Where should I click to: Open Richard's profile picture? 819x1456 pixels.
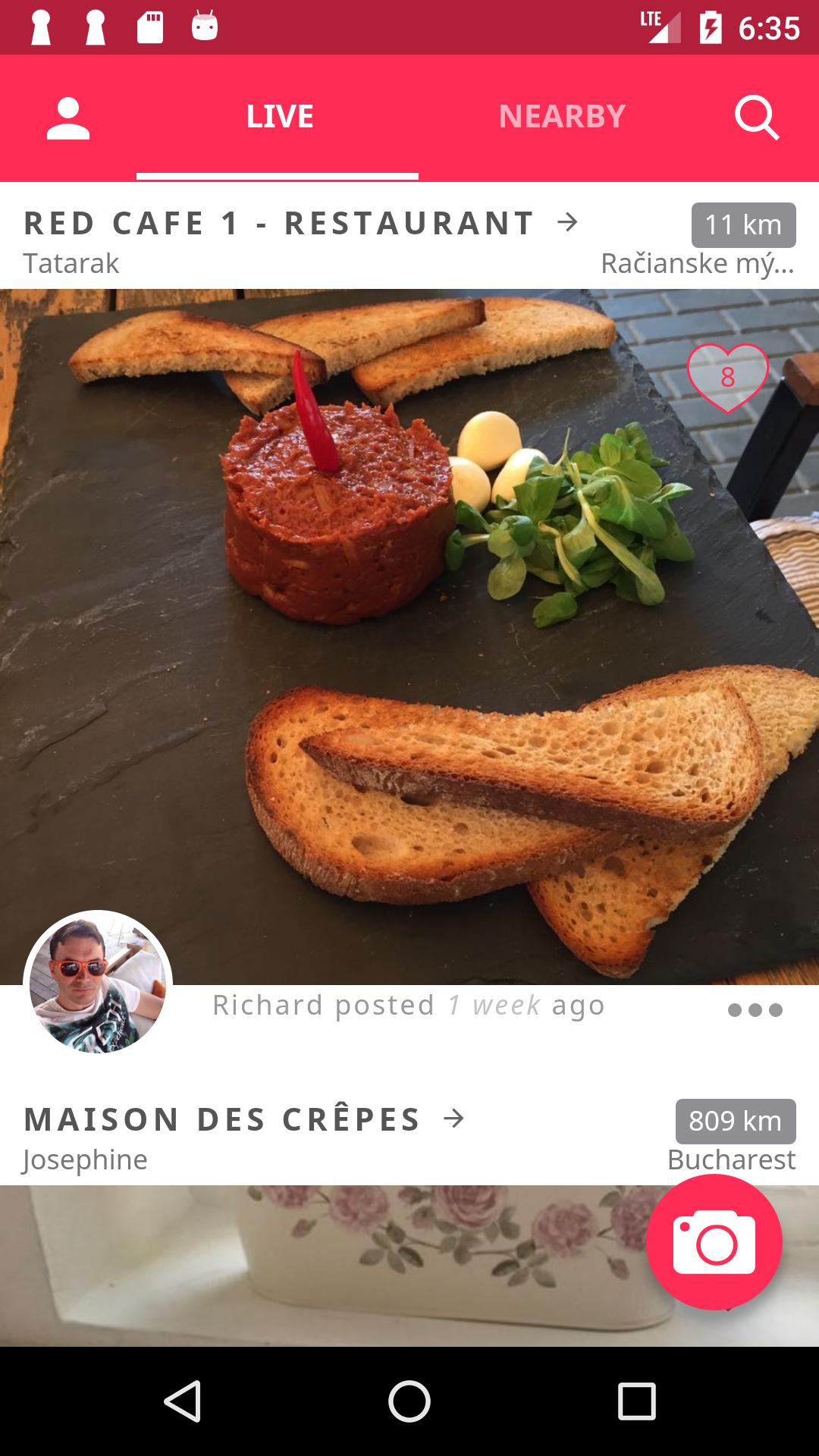tap(98, 984)
